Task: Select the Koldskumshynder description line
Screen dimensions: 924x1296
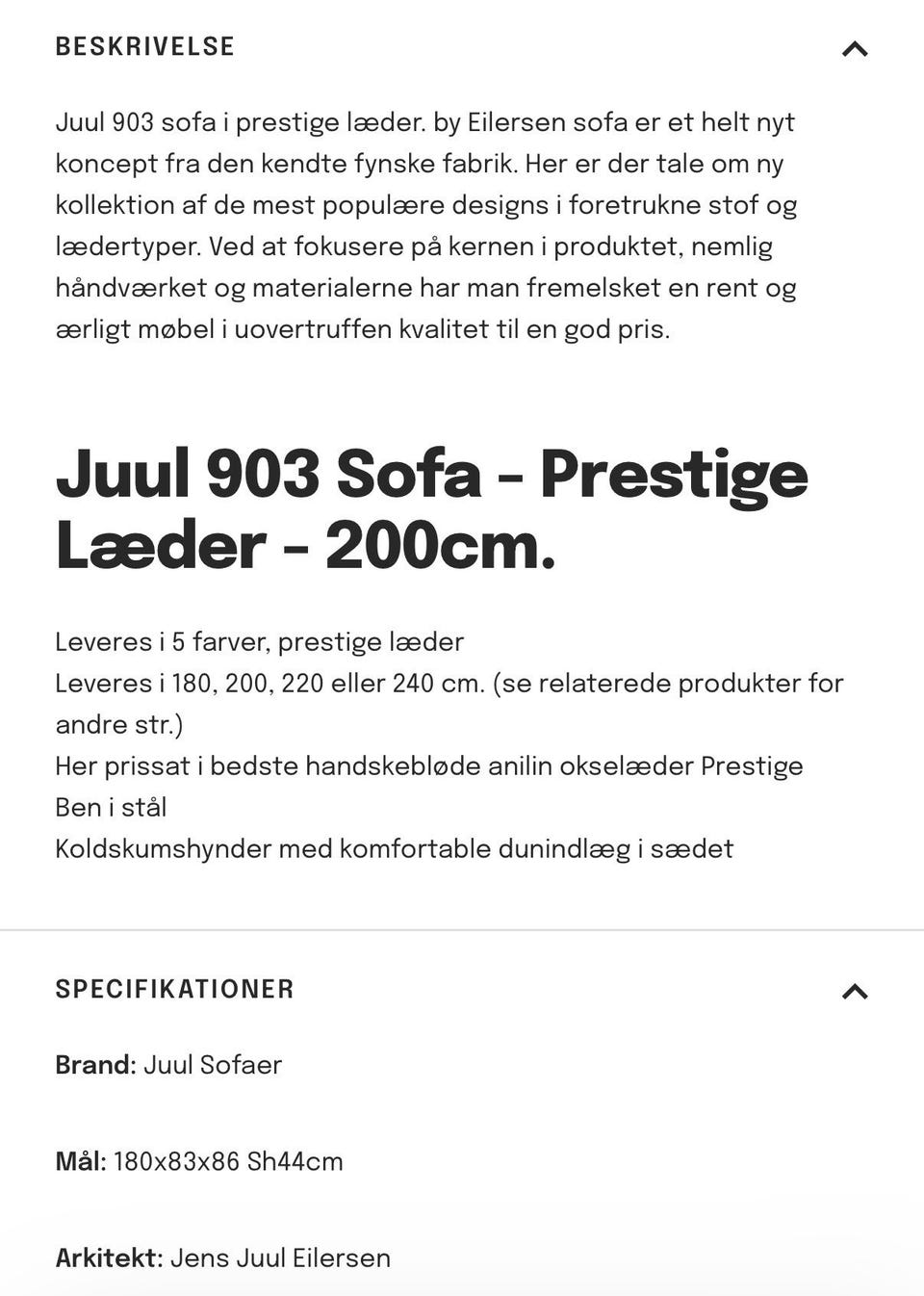Action: click(395, 849)
